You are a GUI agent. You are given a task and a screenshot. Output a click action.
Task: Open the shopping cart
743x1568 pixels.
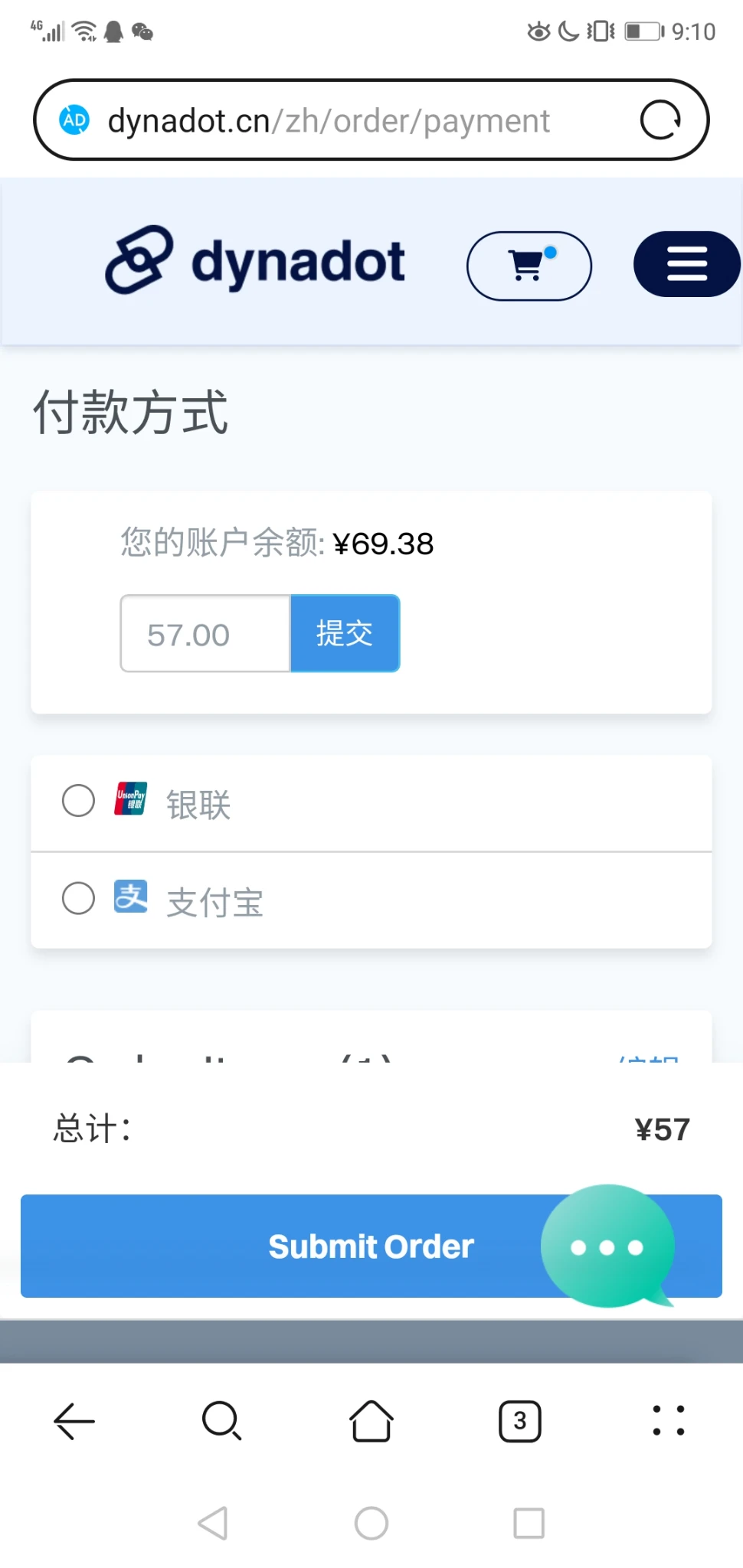click(529, 266)
